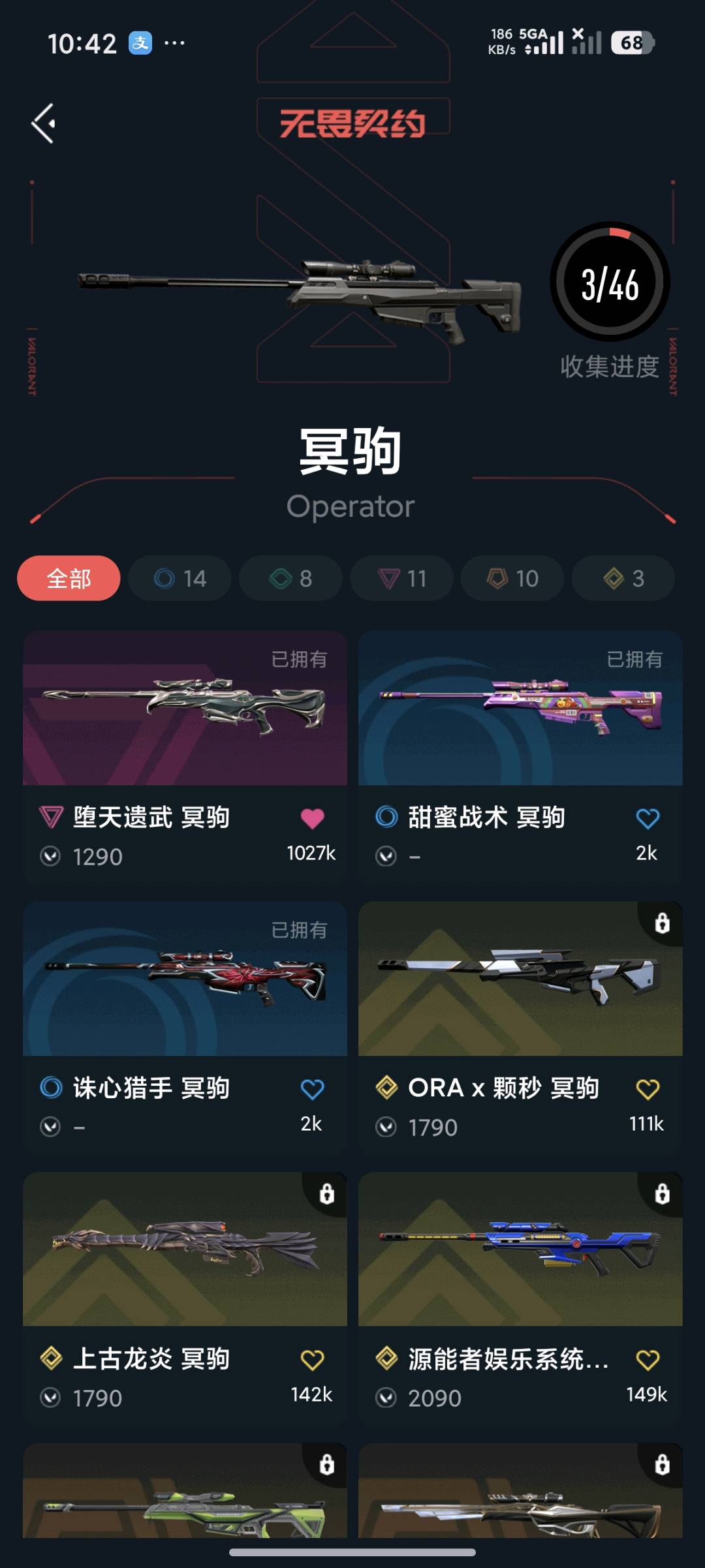Open the 源能者娱乐系统 skin card
This screenshot has width=705, height=1568.
coord(520,1299)
